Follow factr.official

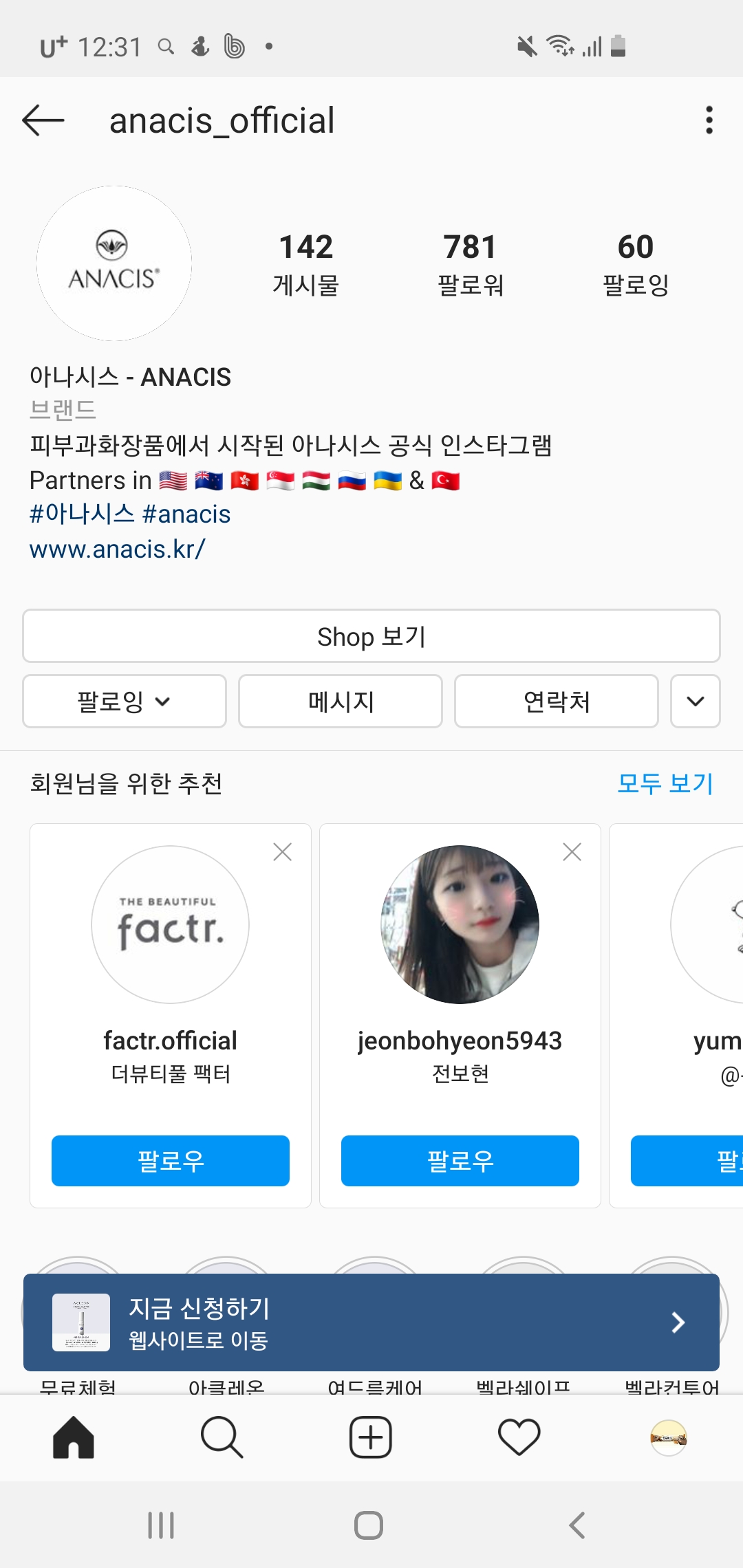[171, 1161]
